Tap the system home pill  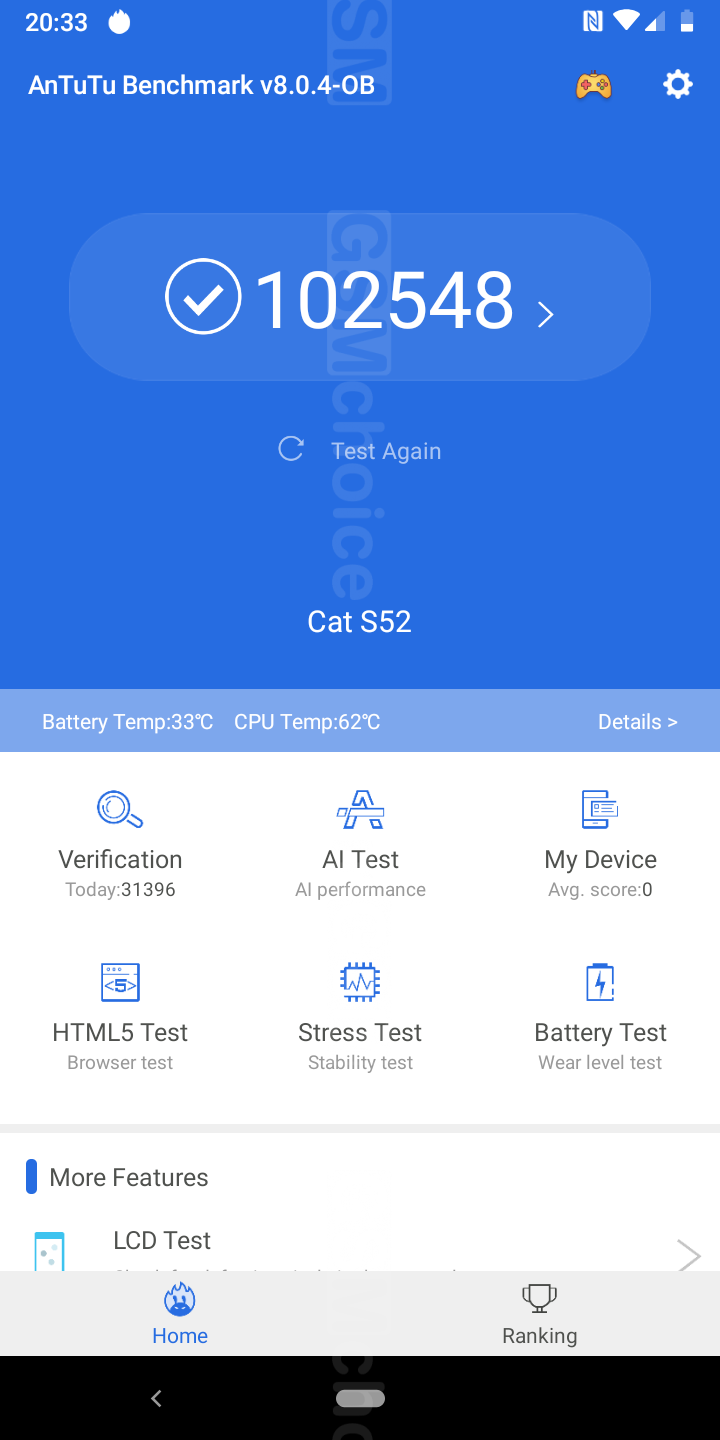coord(360,1399)
